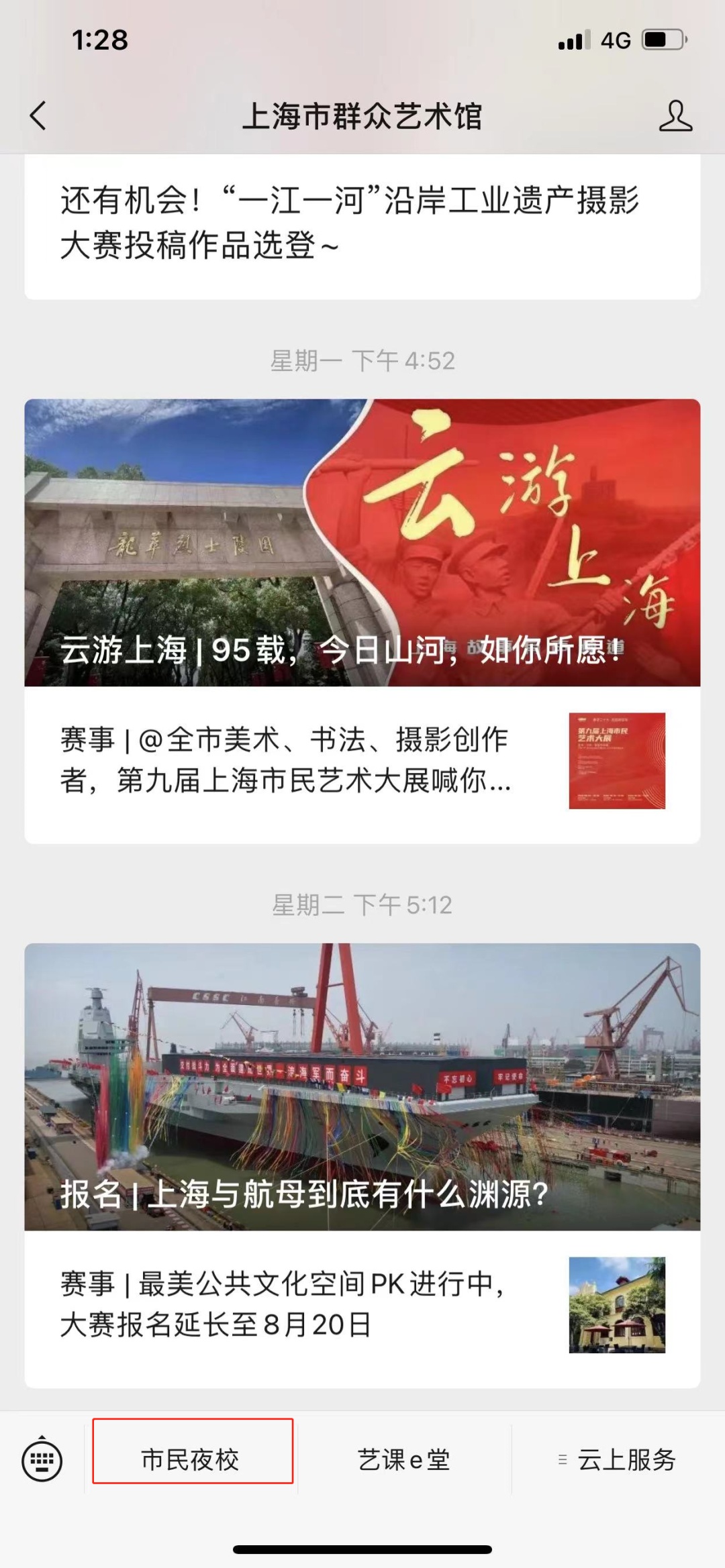
Task: Select the 市民夜校 menu
Action: 192,1460
